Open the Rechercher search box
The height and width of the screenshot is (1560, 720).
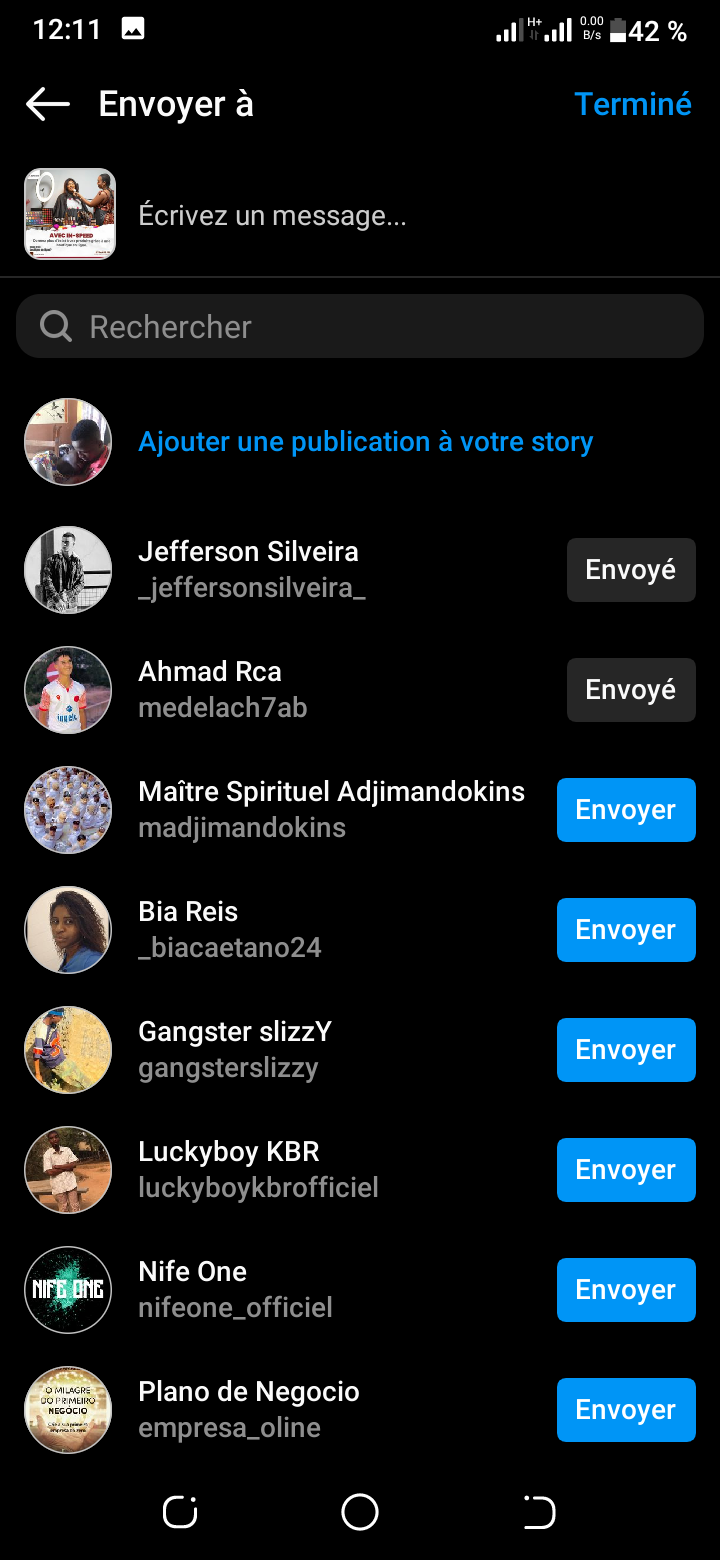click(x=360, y=326)
